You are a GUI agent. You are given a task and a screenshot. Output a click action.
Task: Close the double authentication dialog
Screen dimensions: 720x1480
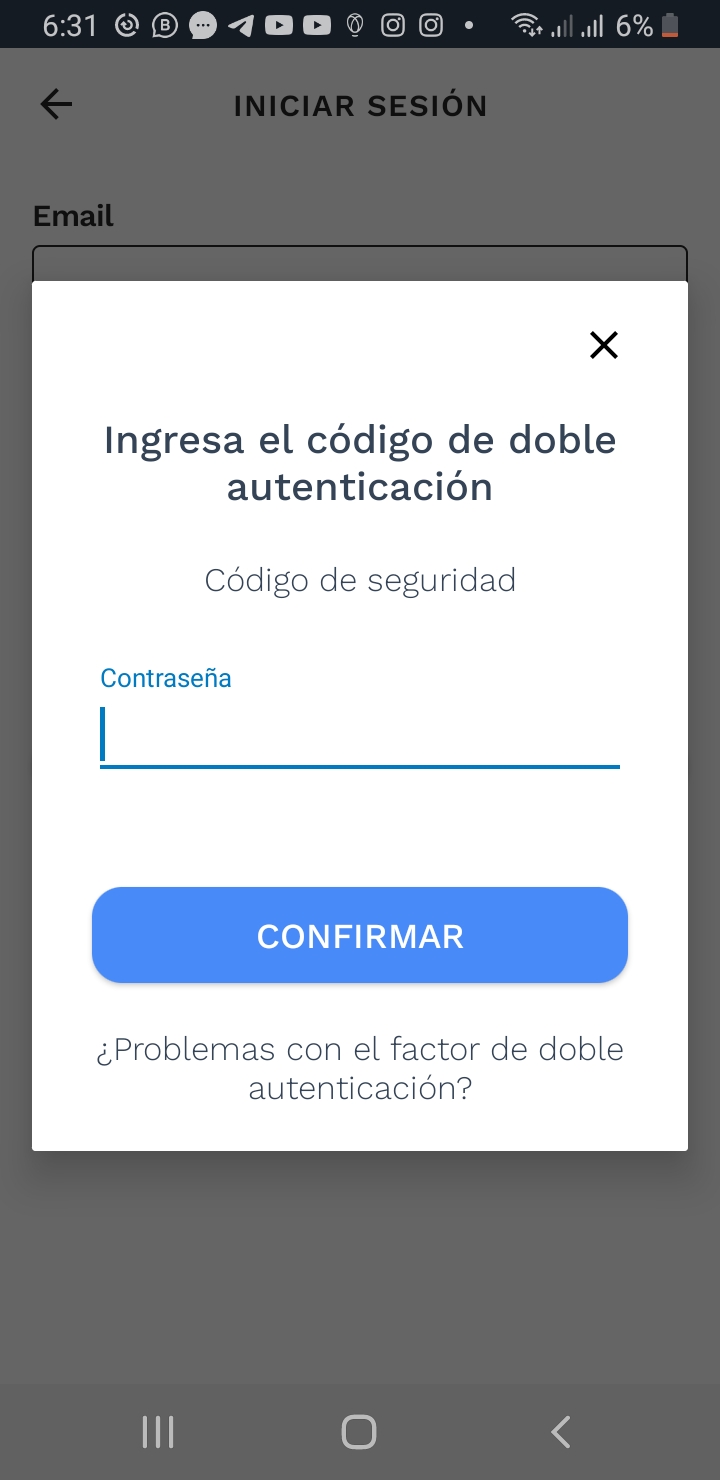pos(604,345)
